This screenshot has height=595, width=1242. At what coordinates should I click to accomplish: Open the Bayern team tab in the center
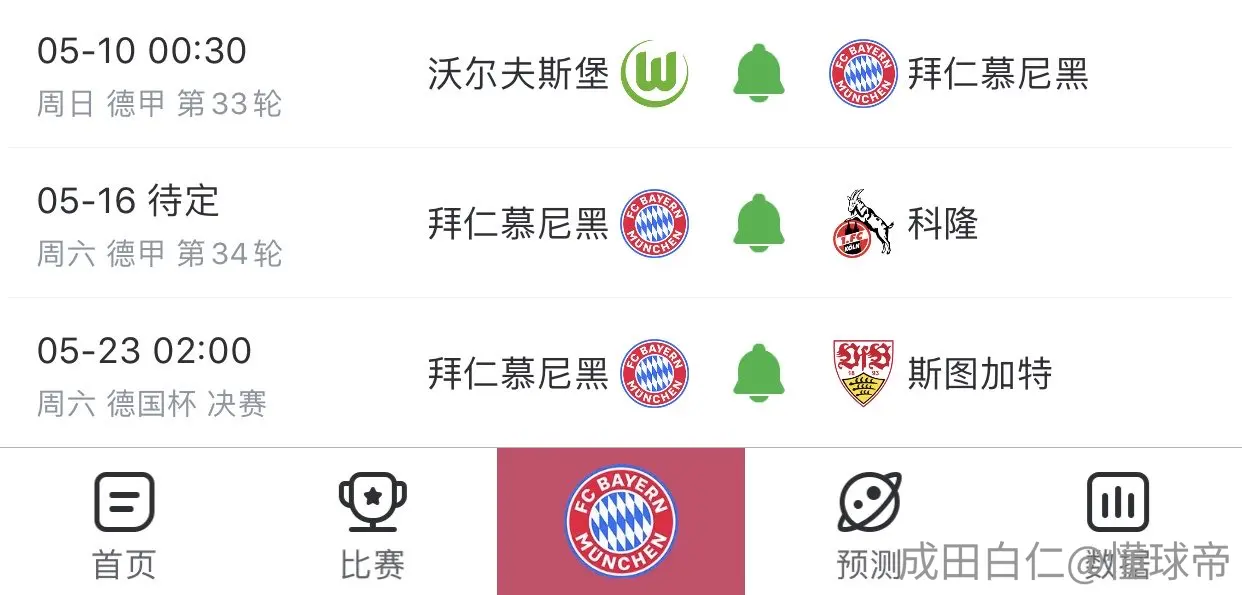click(x=621, y=521)
